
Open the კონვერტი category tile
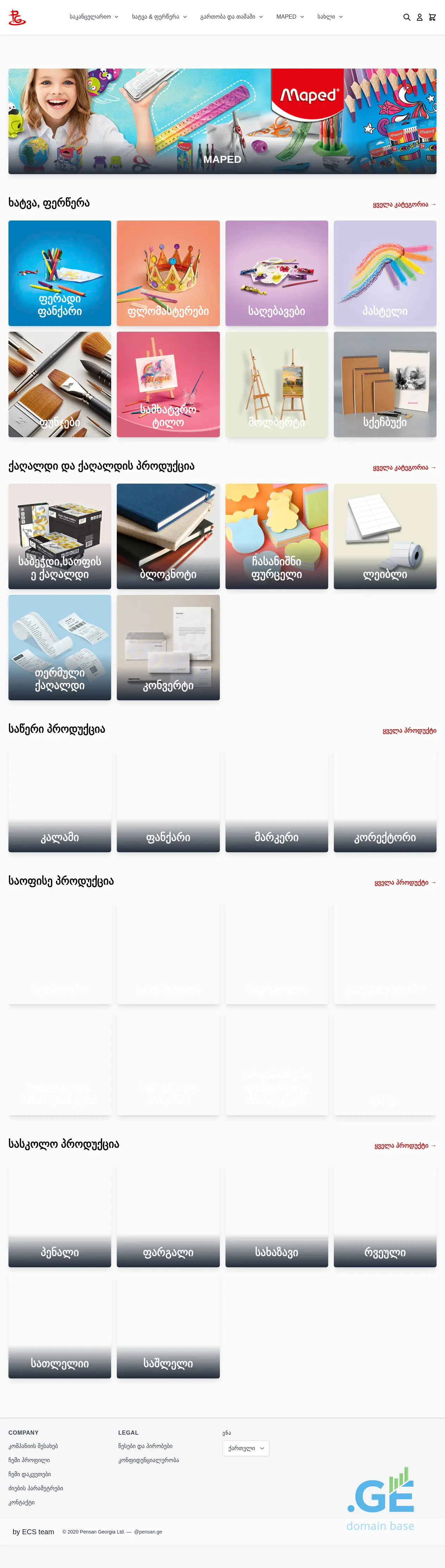168,647
